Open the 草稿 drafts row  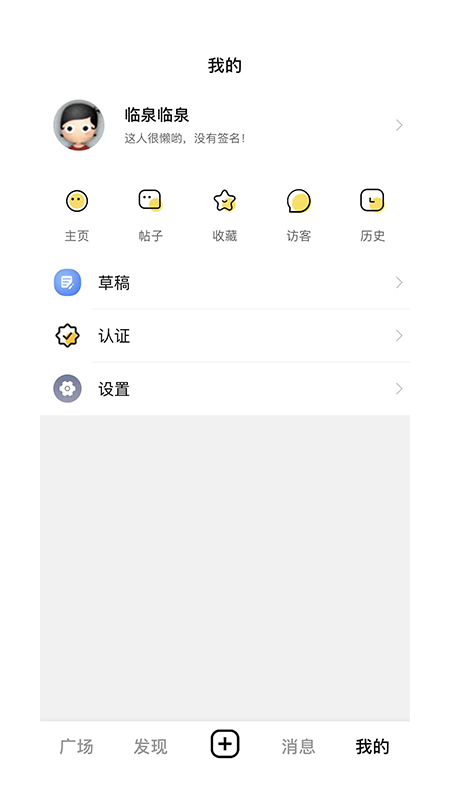click(x=225, y=283)
